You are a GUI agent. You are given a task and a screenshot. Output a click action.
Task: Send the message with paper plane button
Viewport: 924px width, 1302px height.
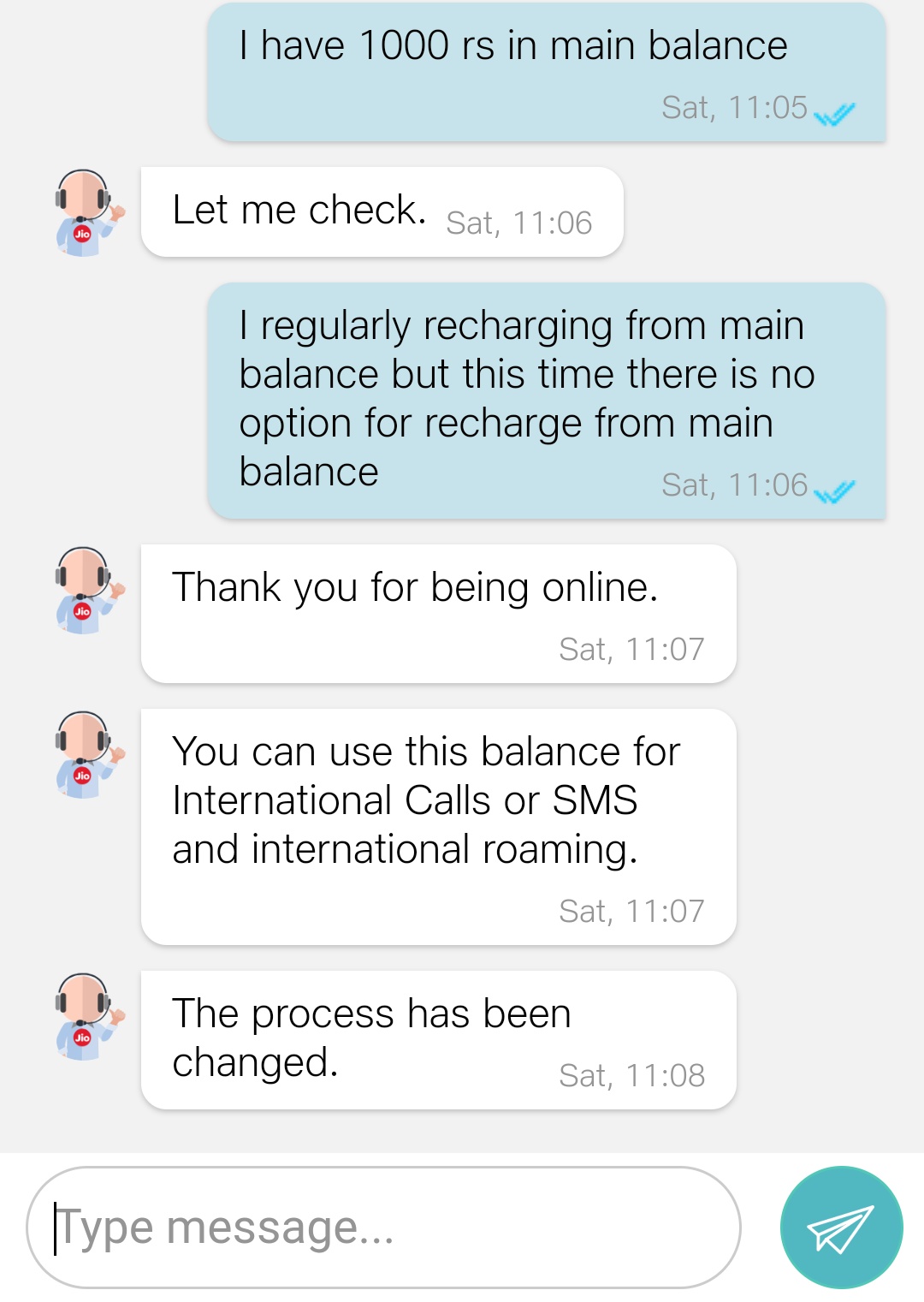pos(841,1228)
